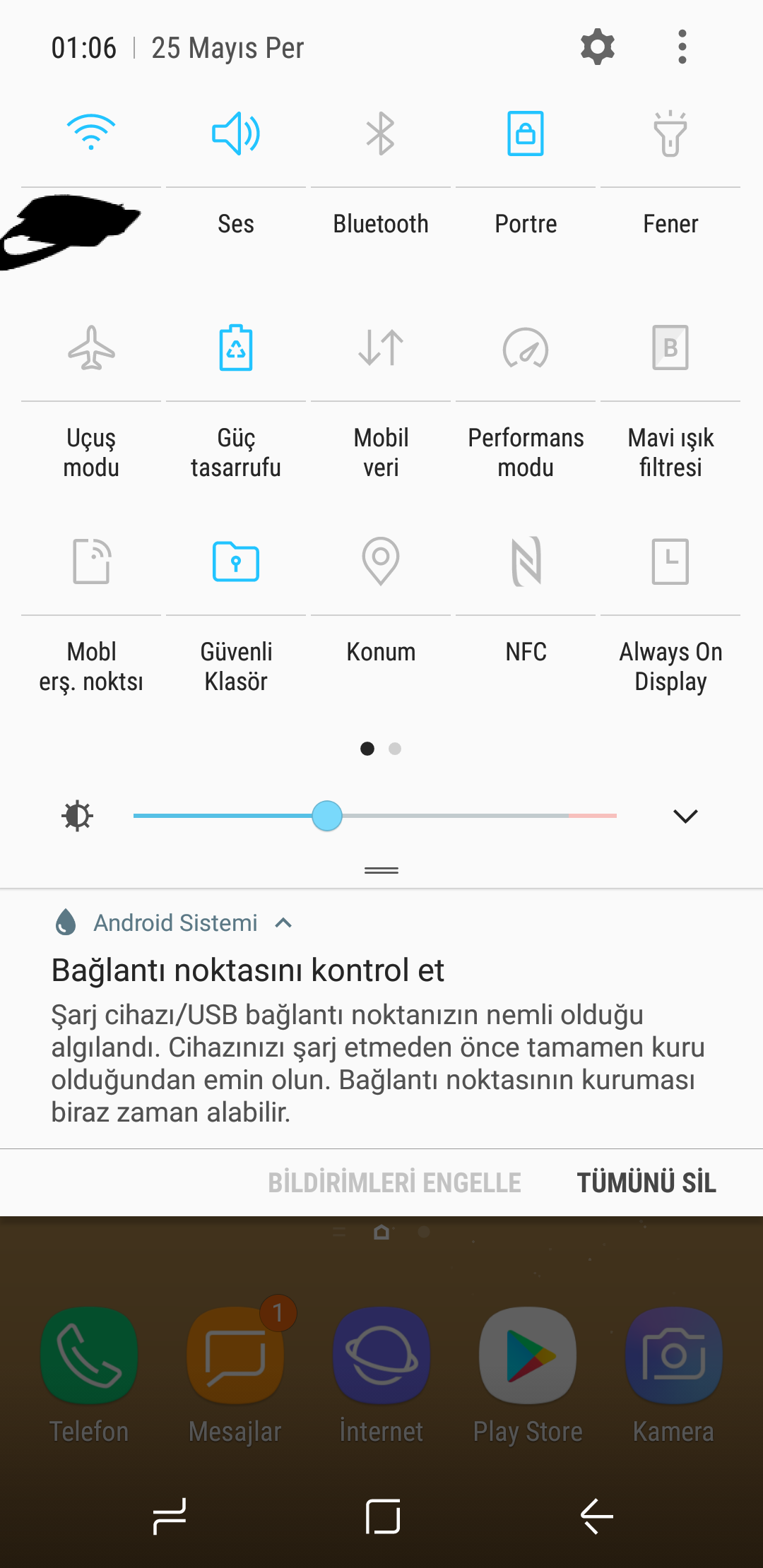Enable Mobl erş. noktsı hotspot

click(x=91, y=562)
